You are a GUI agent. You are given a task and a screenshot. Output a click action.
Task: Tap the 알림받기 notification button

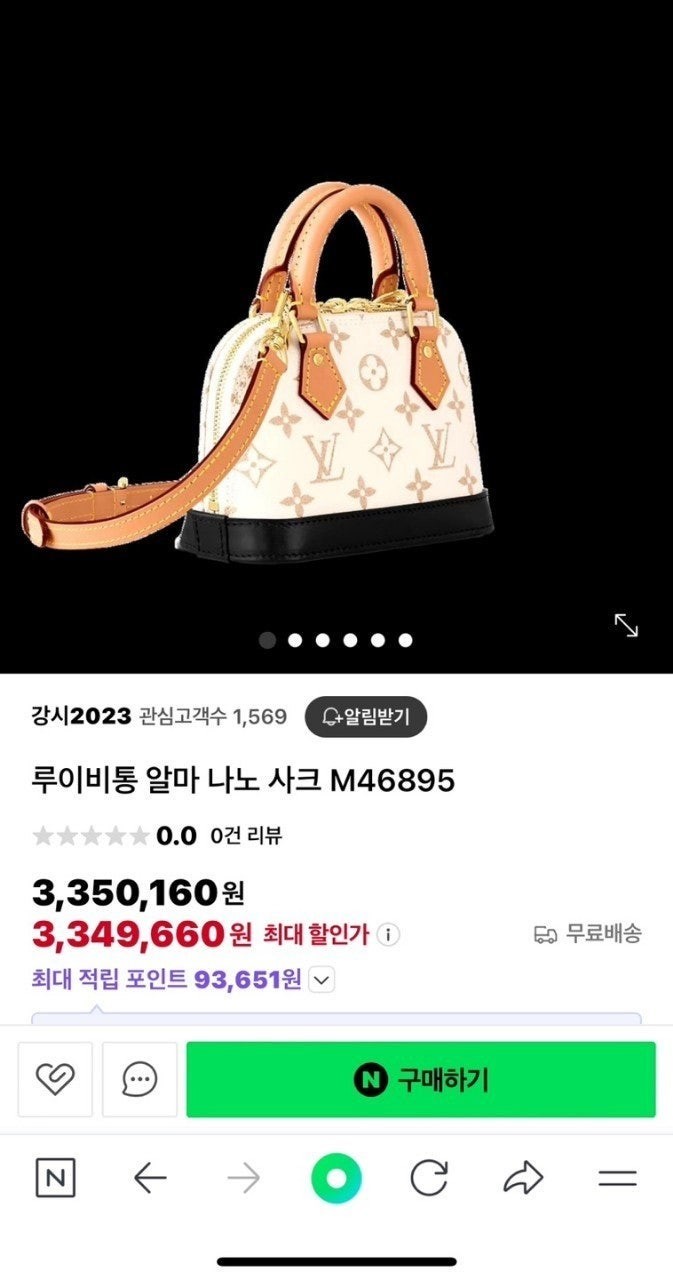(x=366, y=716)
